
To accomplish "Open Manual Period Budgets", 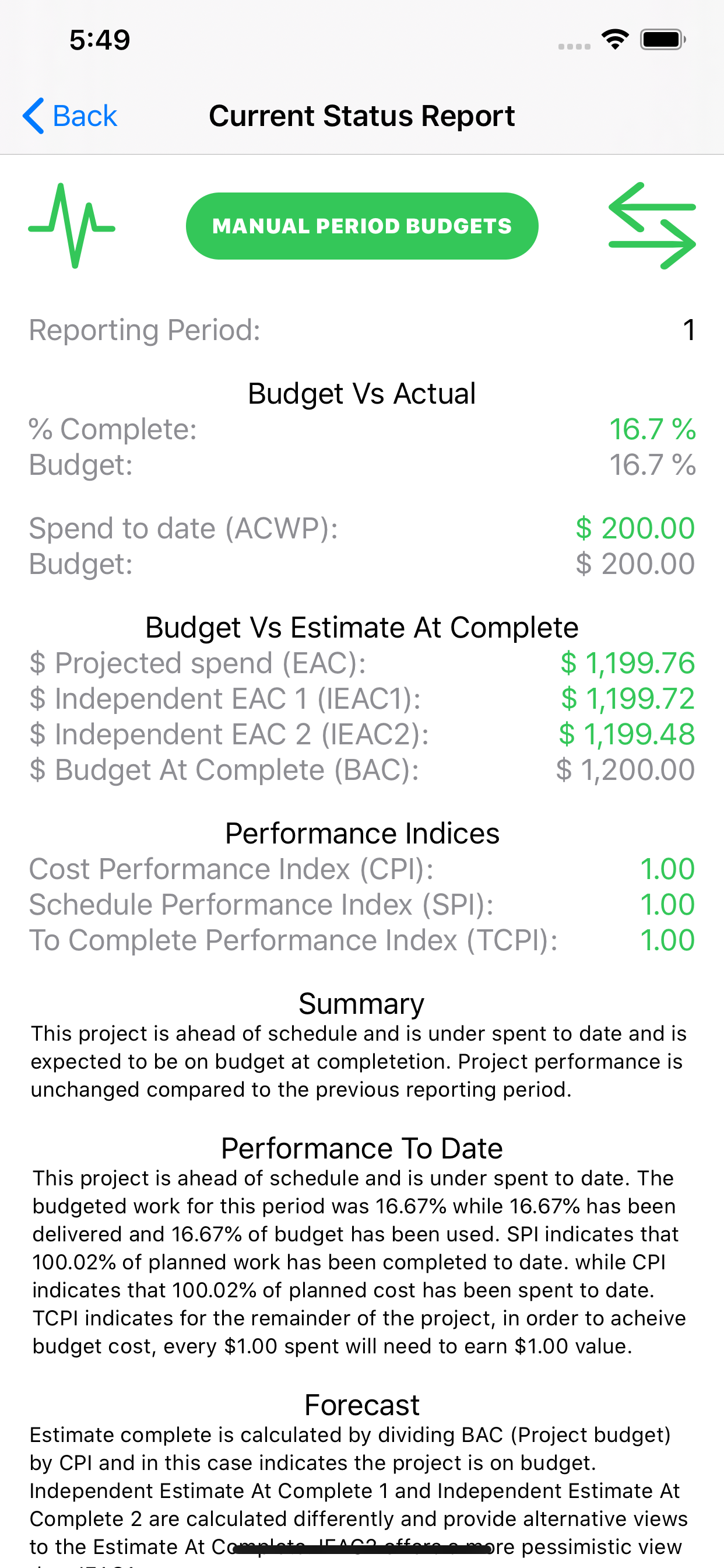I will coord(362,226).
